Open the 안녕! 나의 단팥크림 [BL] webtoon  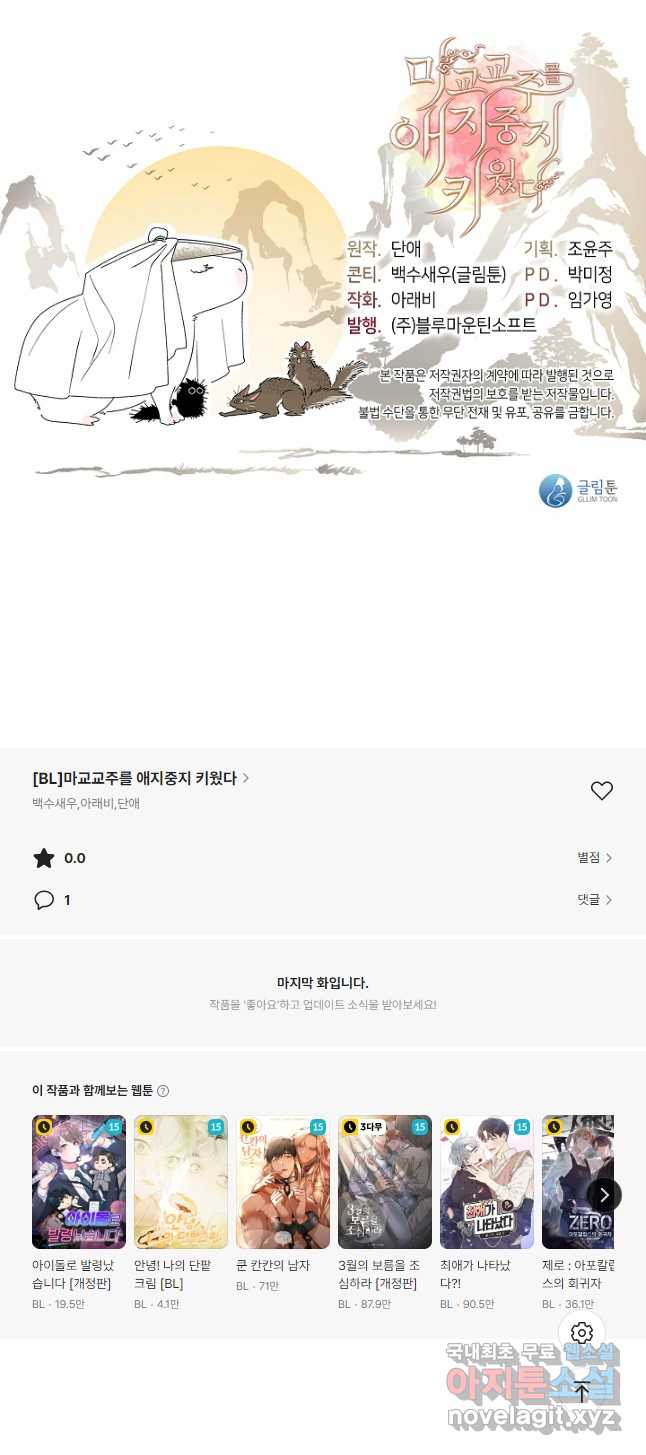(x=181, y=1182)
